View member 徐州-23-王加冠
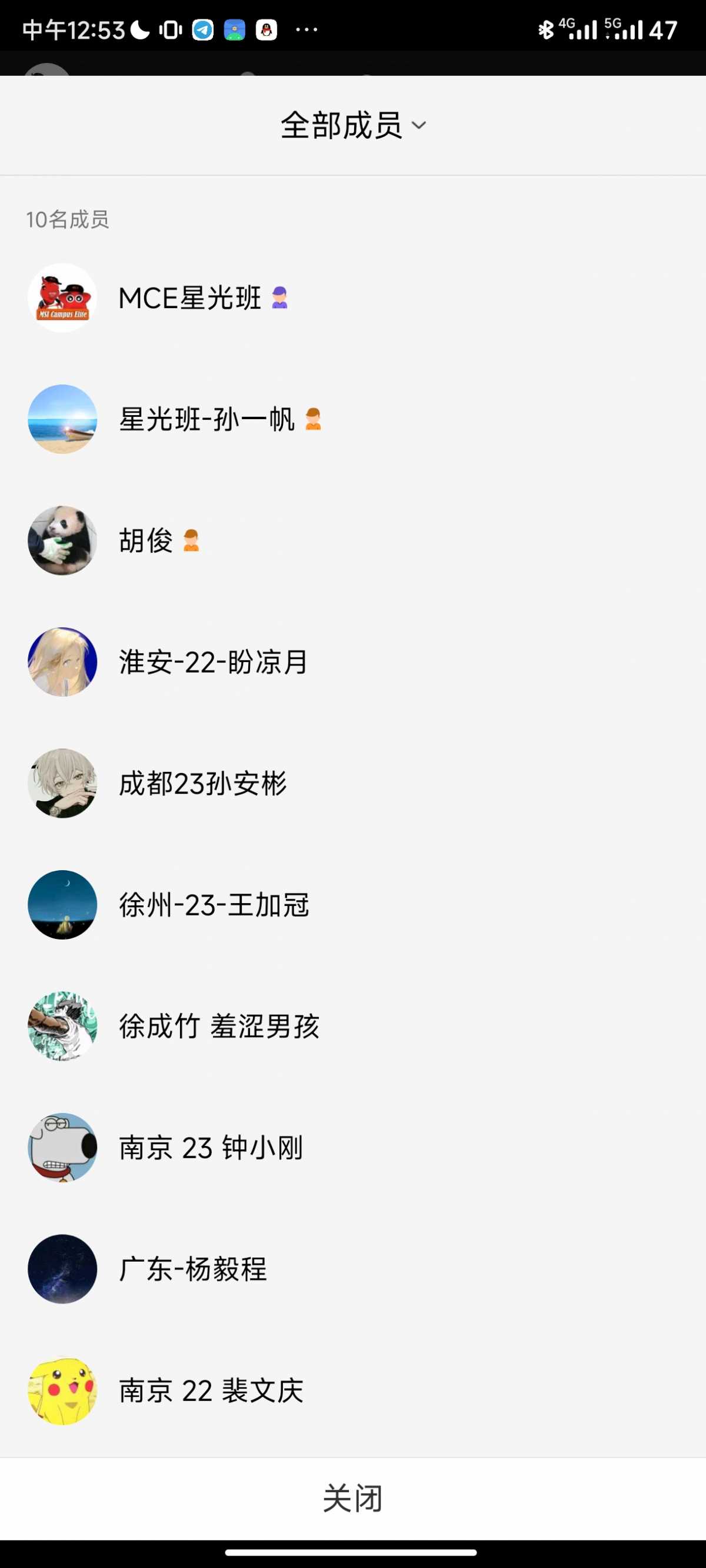706x1568 pixels. coord(214,904)
